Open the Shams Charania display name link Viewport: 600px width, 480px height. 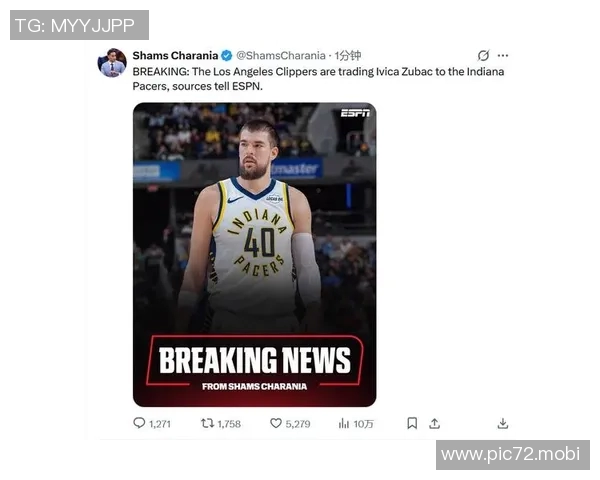[175, 56]
